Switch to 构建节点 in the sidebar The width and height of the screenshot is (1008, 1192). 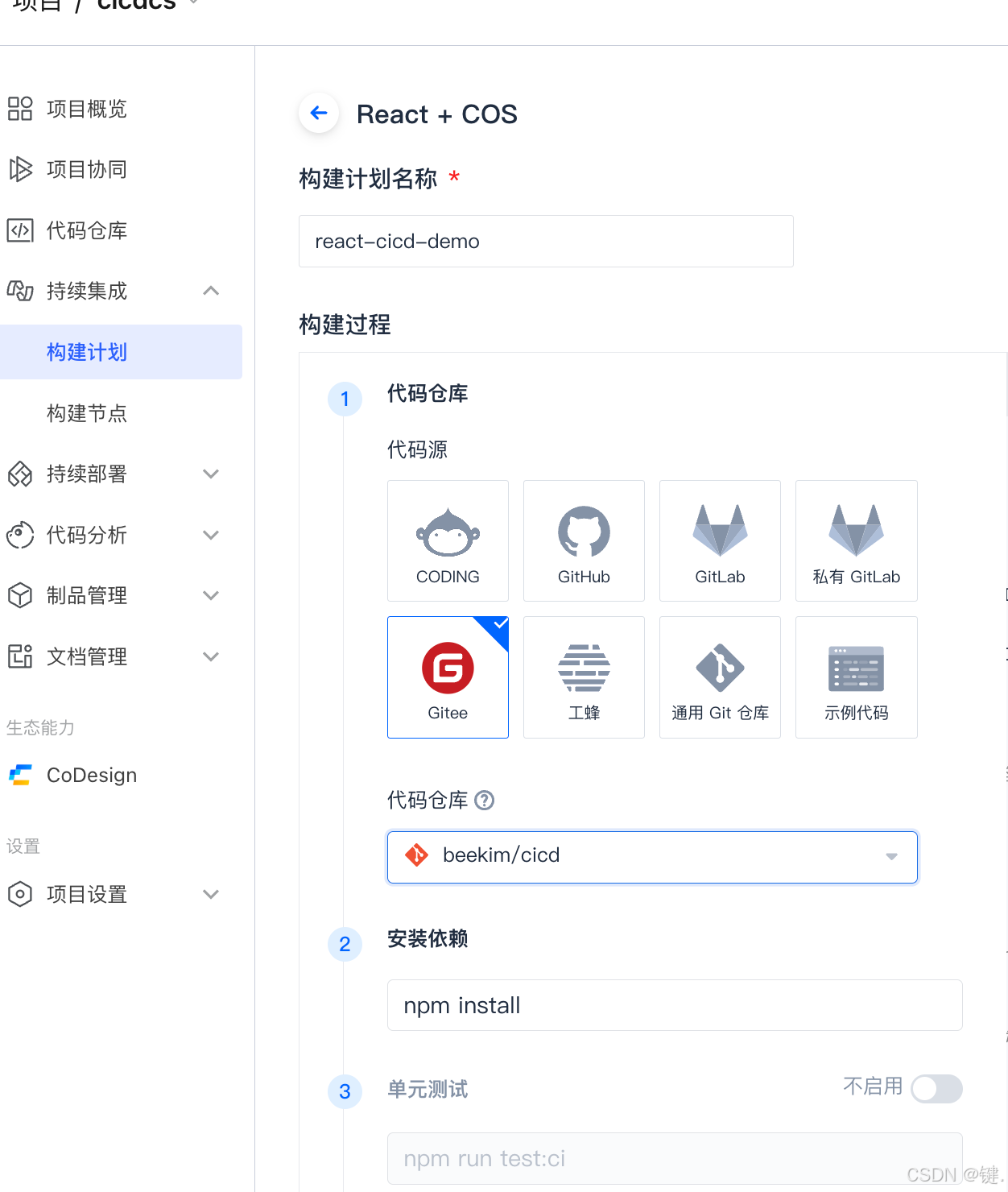click(86, 413)
